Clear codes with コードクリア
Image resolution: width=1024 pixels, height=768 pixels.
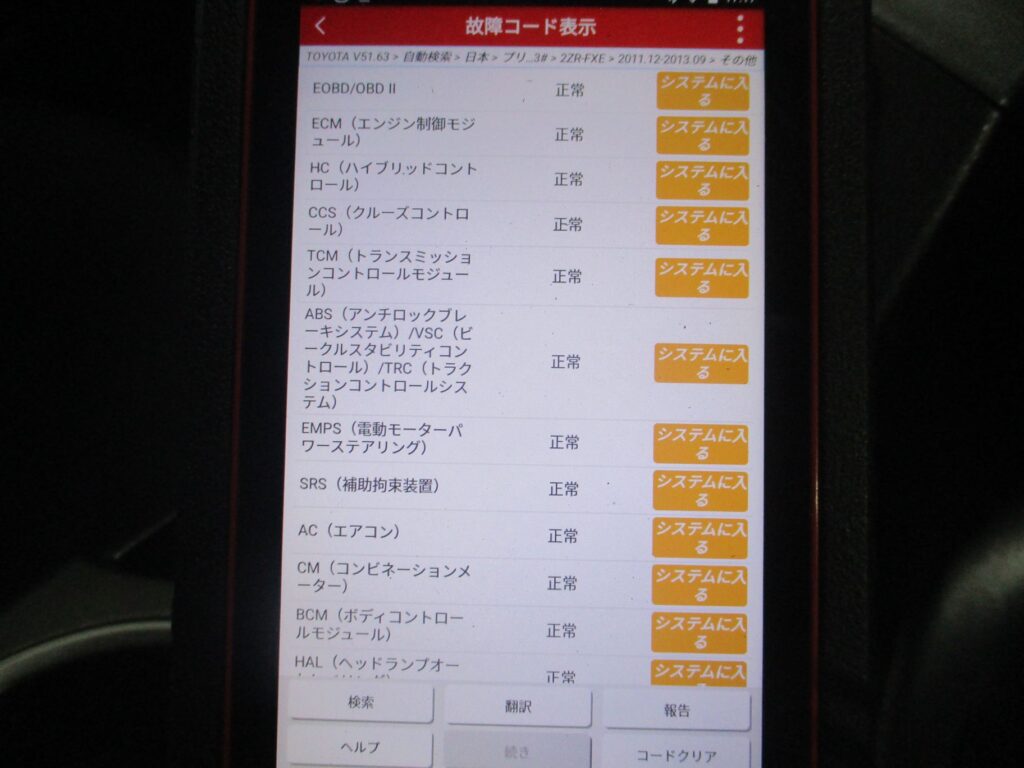point(676,754)
